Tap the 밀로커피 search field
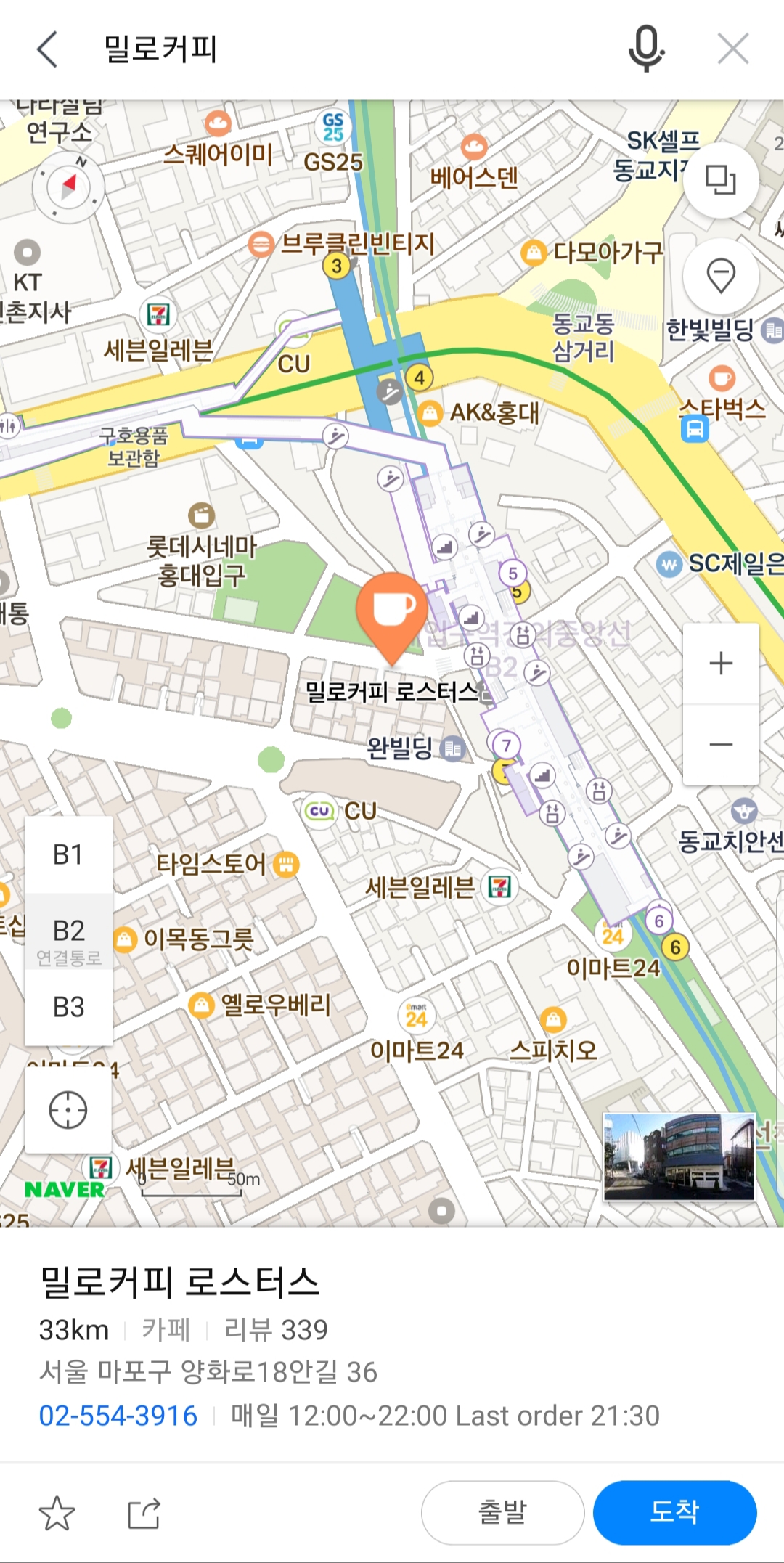This screenshot has height=1563, width=784. [327, 49]
